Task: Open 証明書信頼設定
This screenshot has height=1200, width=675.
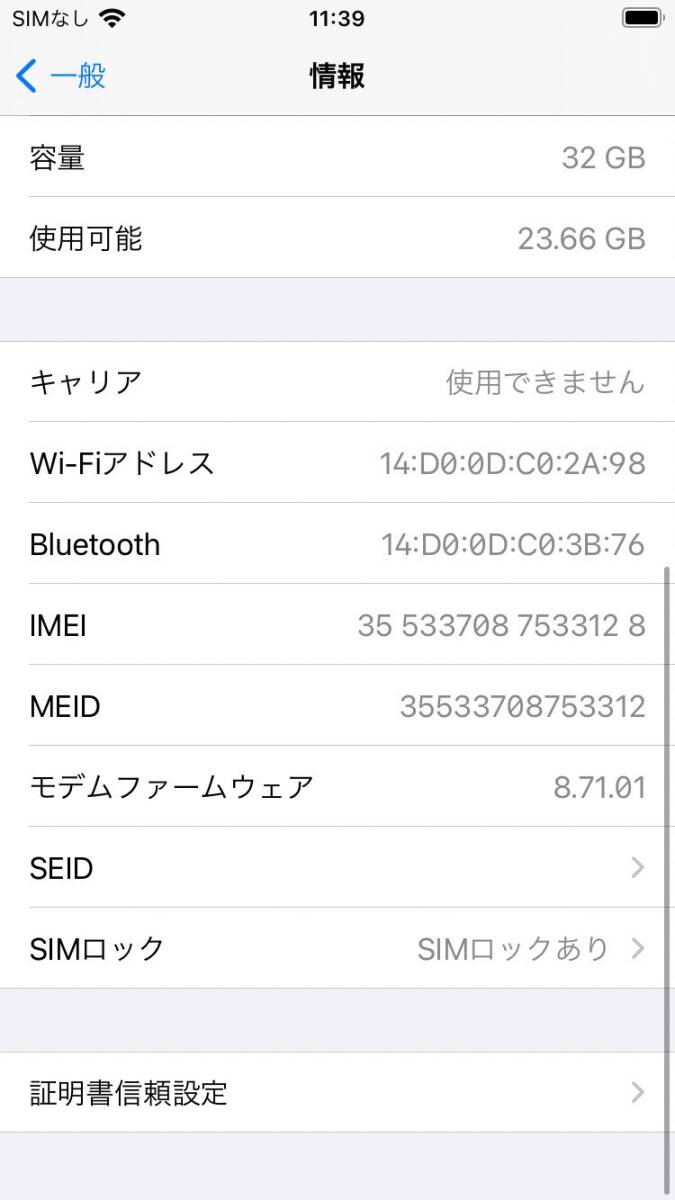Action: tap(337, 1093)
